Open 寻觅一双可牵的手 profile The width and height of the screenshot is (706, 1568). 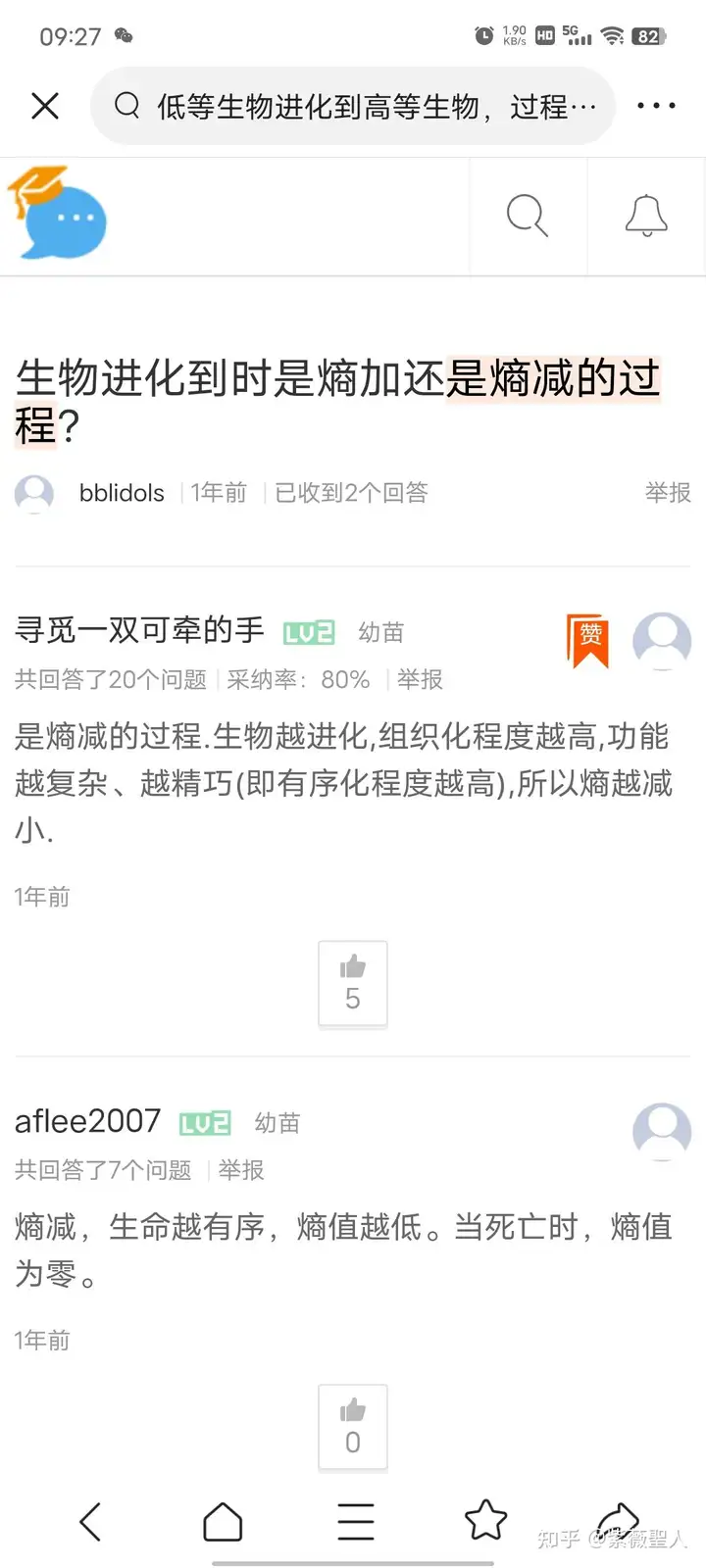tap(139, 630)
